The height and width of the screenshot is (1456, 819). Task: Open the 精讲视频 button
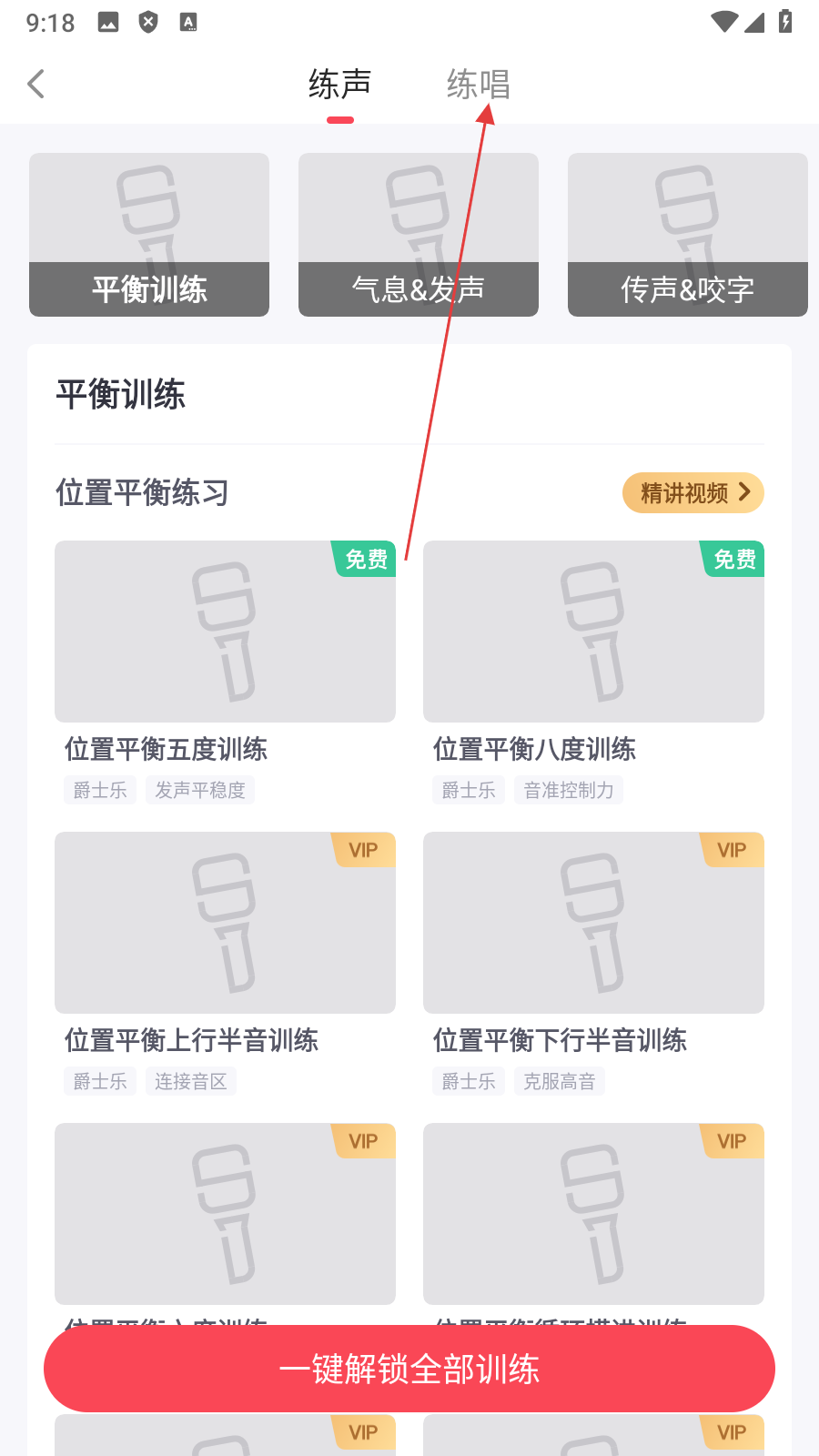[693, 493]
